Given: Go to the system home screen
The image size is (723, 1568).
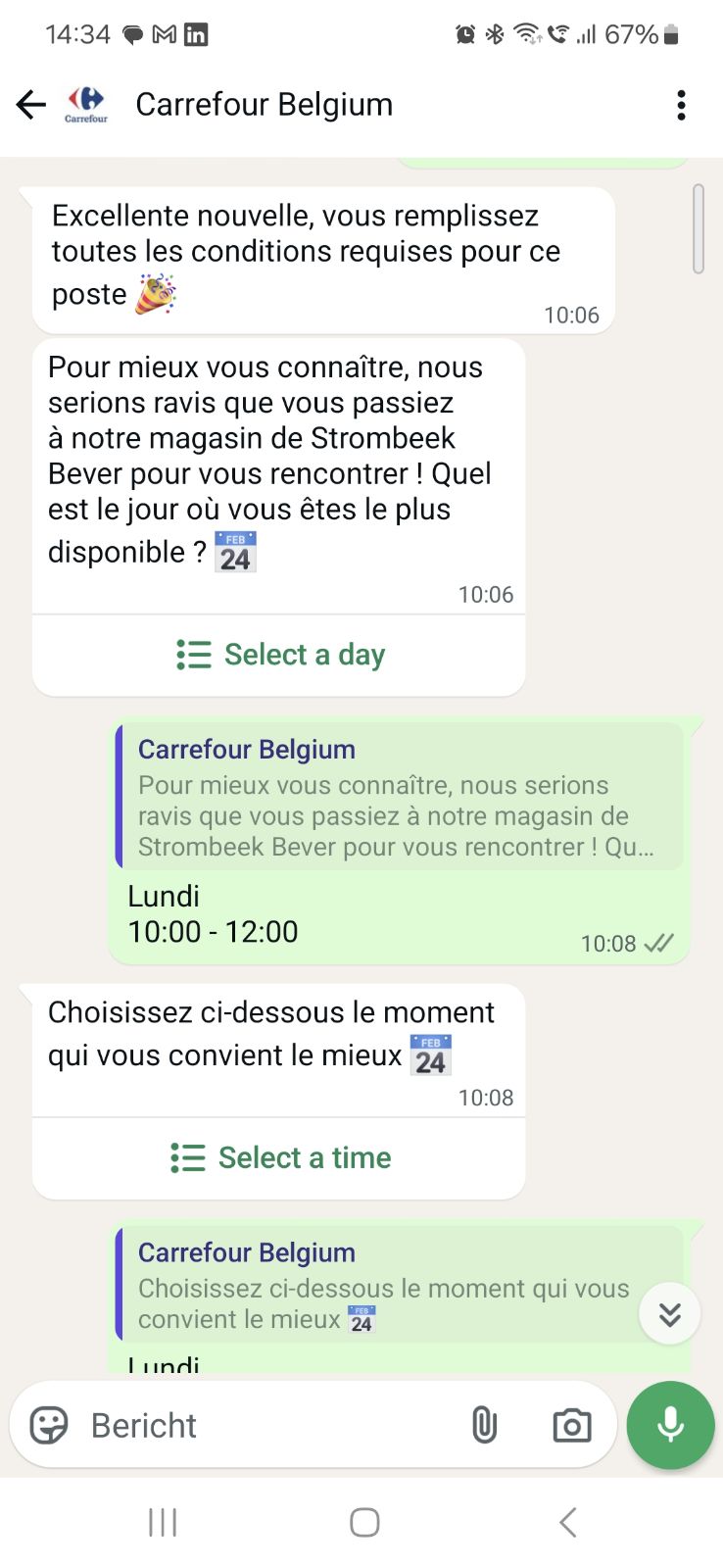Looking at the screenshot, I should (364, 1522).
